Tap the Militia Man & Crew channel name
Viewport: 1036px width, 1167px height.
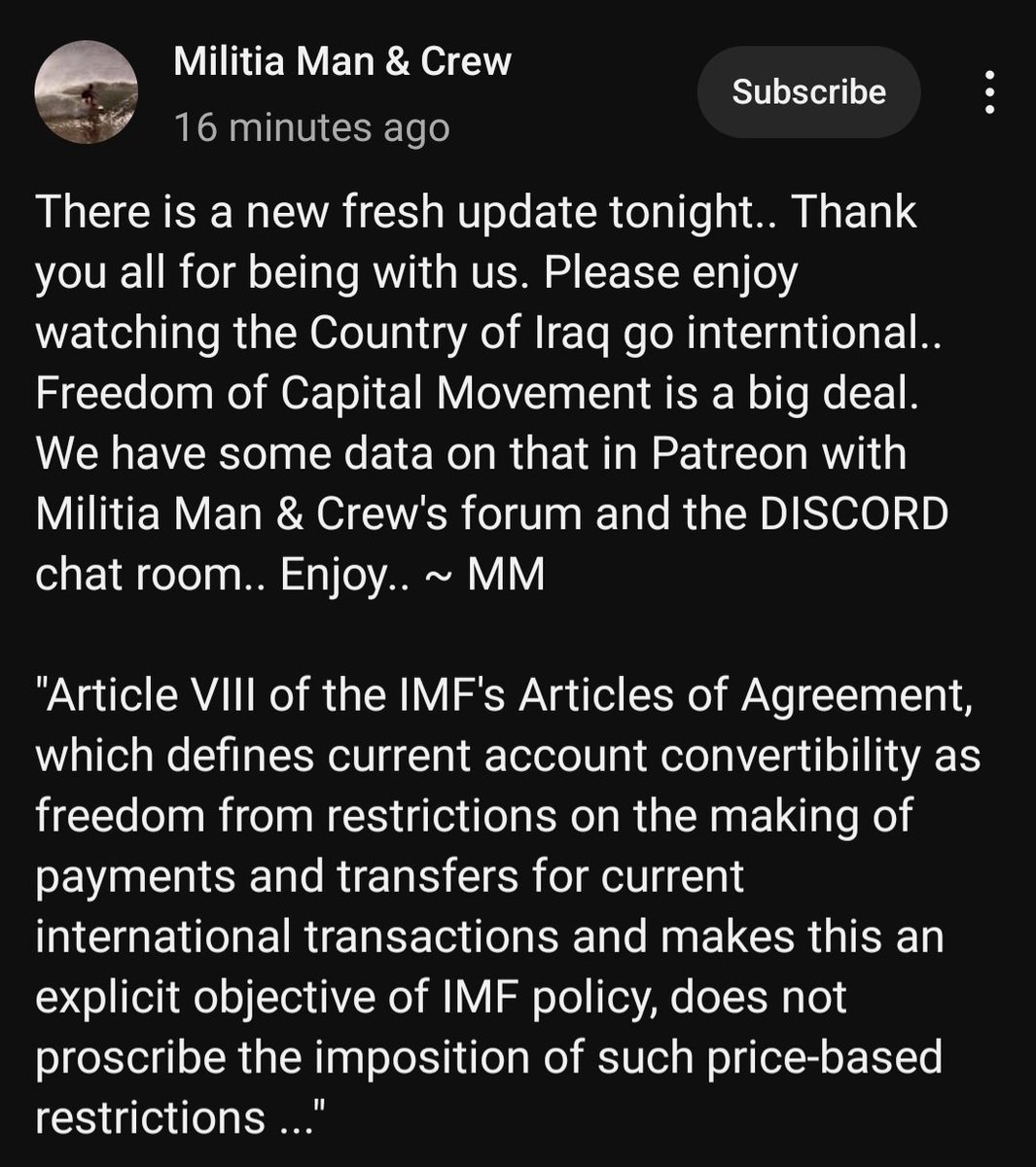[x=341, y=62]
